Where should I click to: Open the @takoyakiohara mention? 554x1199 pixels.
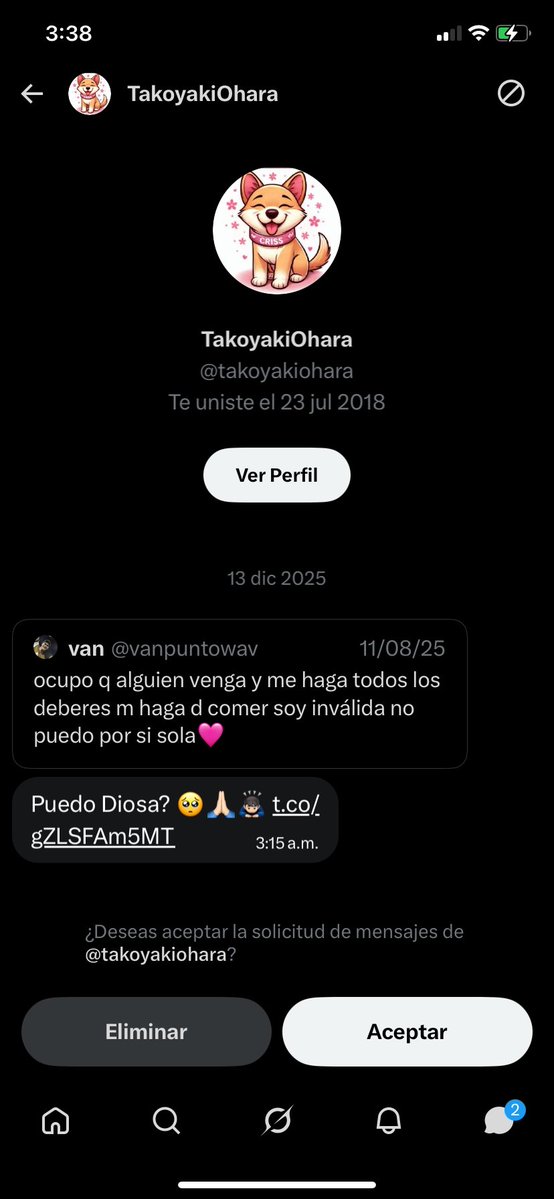coord(156,955)
